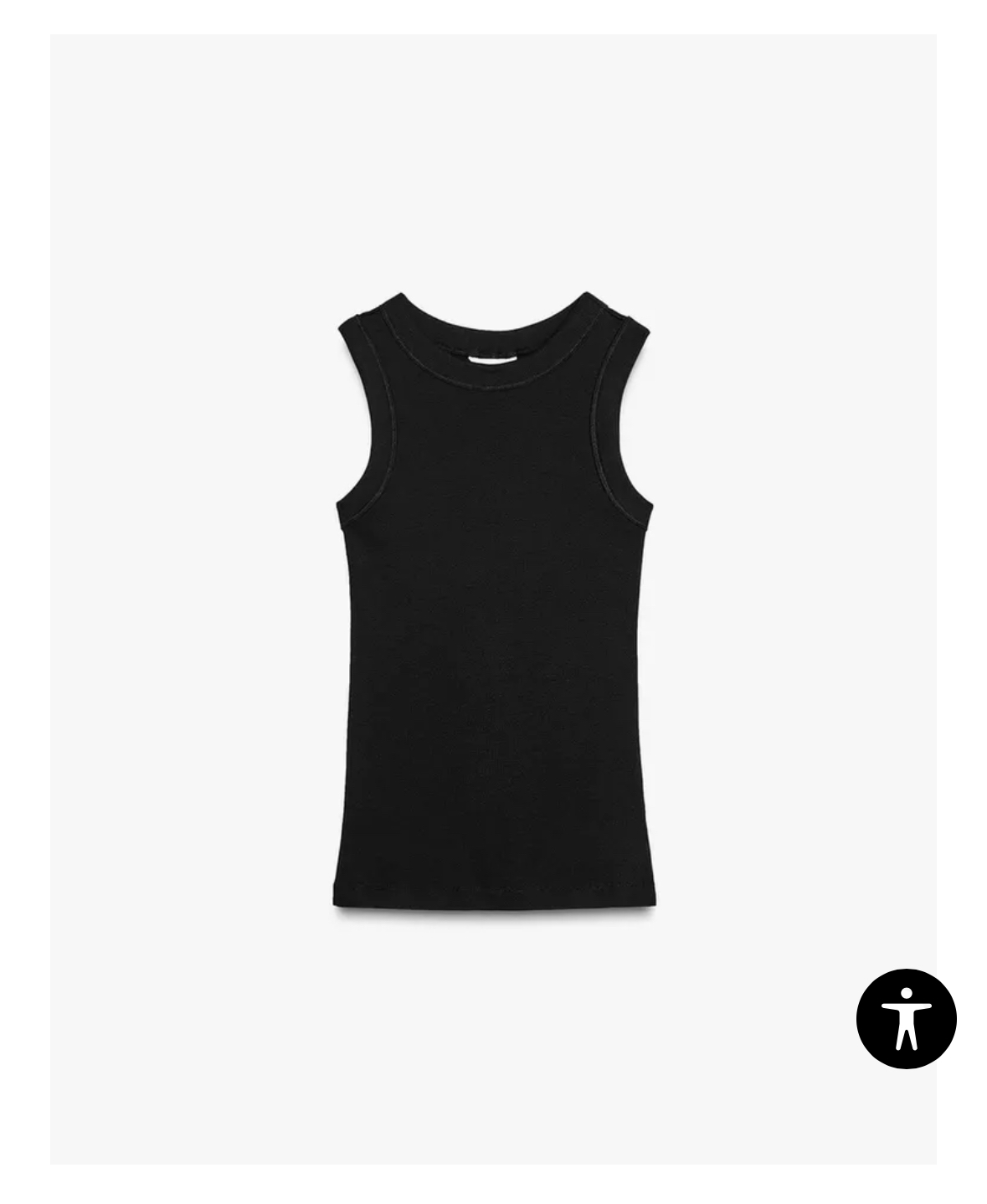Open the accessibility options widget
Viewport: 987px width, 1204px height.
[906, 1018]
